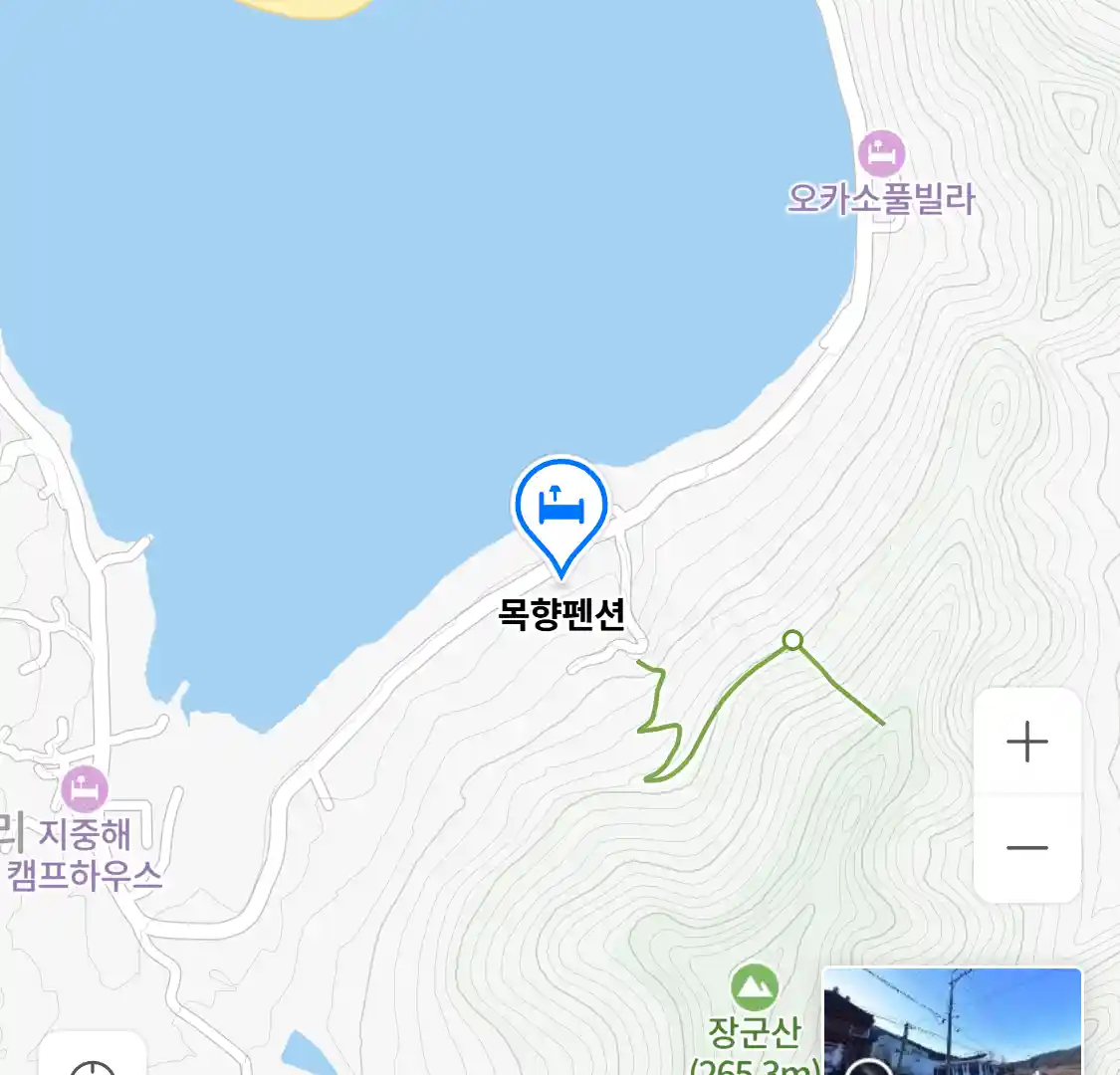Open the street view thumbnail
This screenshot has height=1075, width=1120.
click(x=952, y=1021)
